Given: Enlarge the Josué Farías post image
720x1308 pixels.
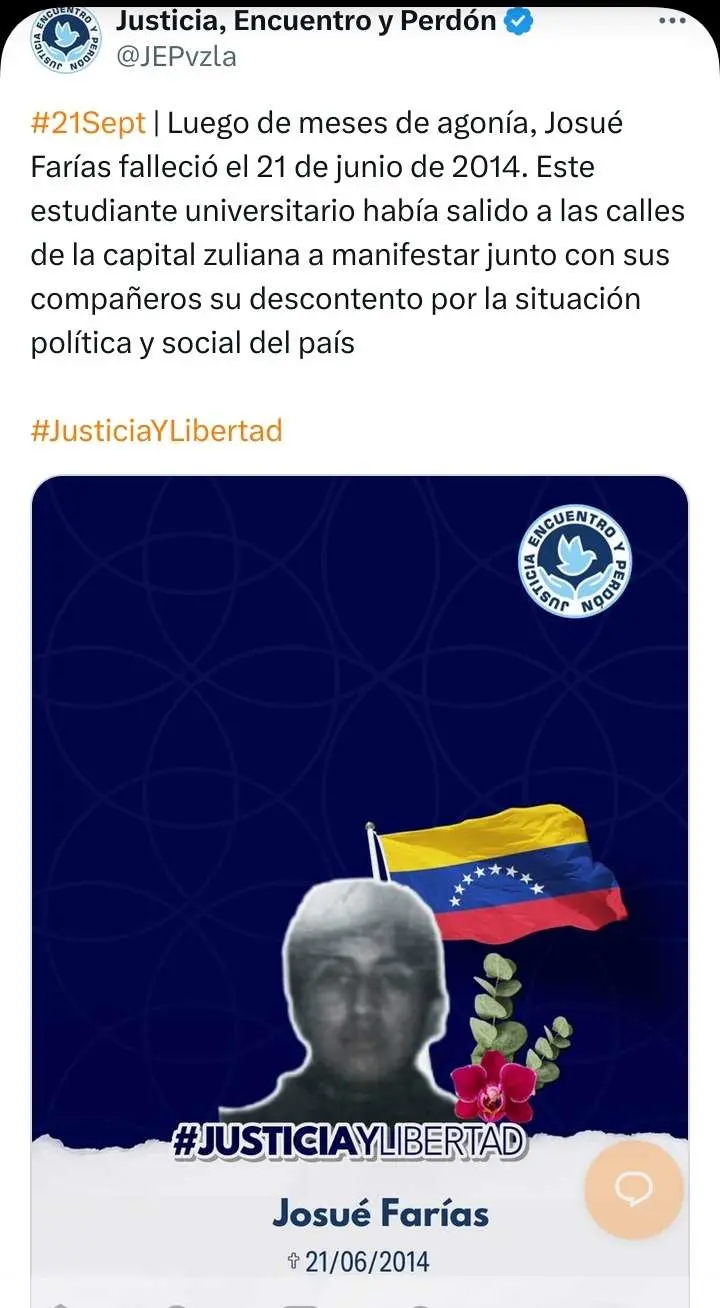Looking at the screenshot, I should [360, 800].
